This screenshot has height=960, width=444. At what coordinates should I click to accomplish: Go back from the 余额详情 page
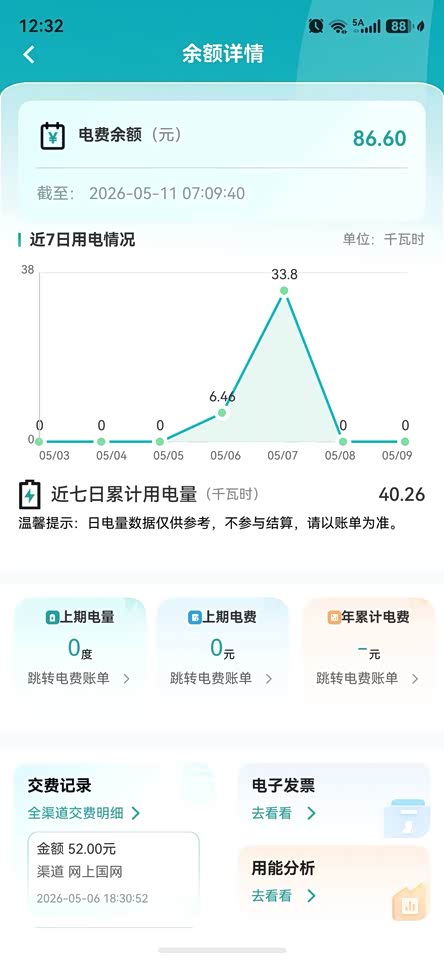tap(29, 54)
